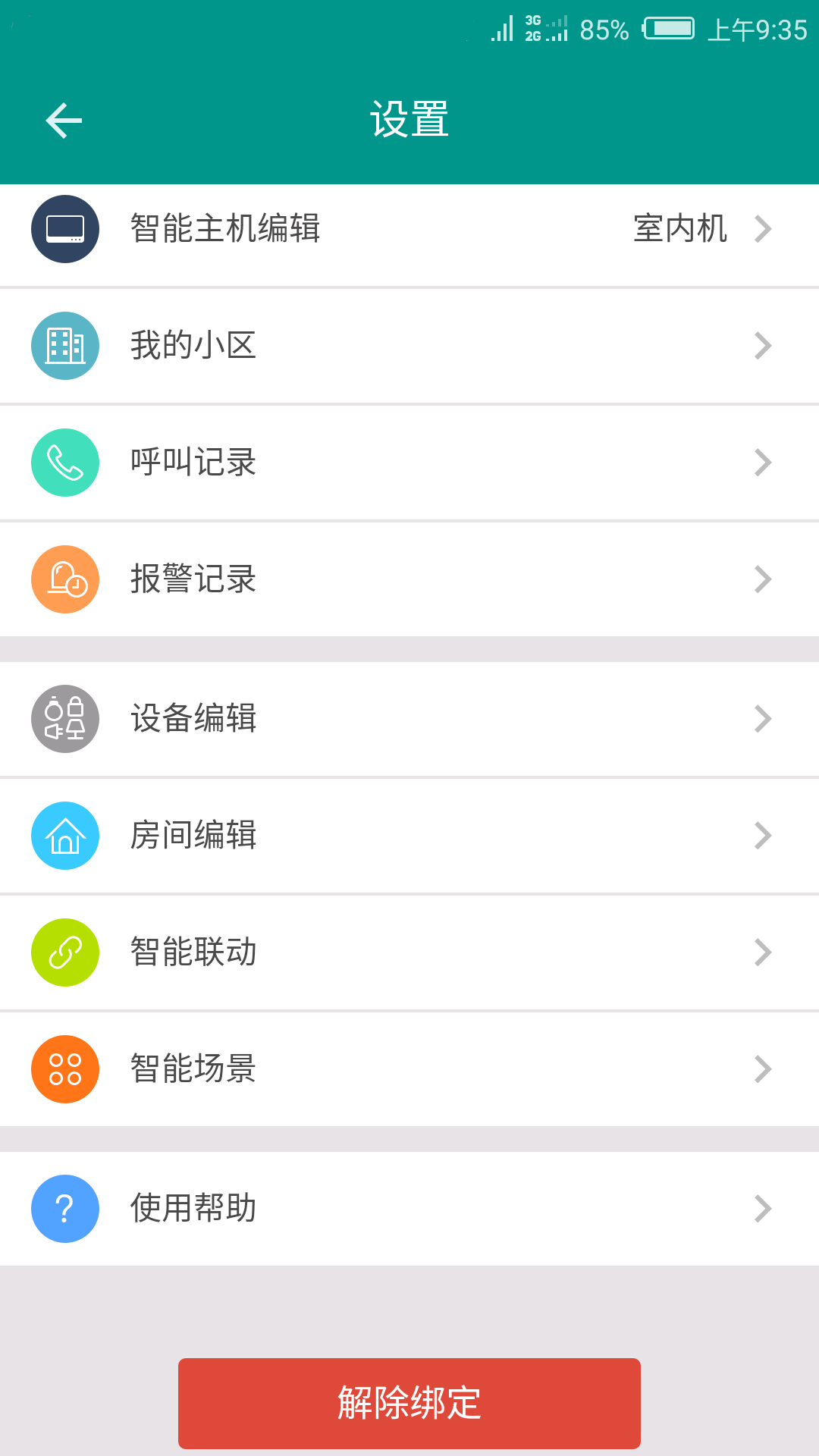The image size is (819, 1456).
Task: Open the 室内机 host label link
Action: [x=680, y=228]
